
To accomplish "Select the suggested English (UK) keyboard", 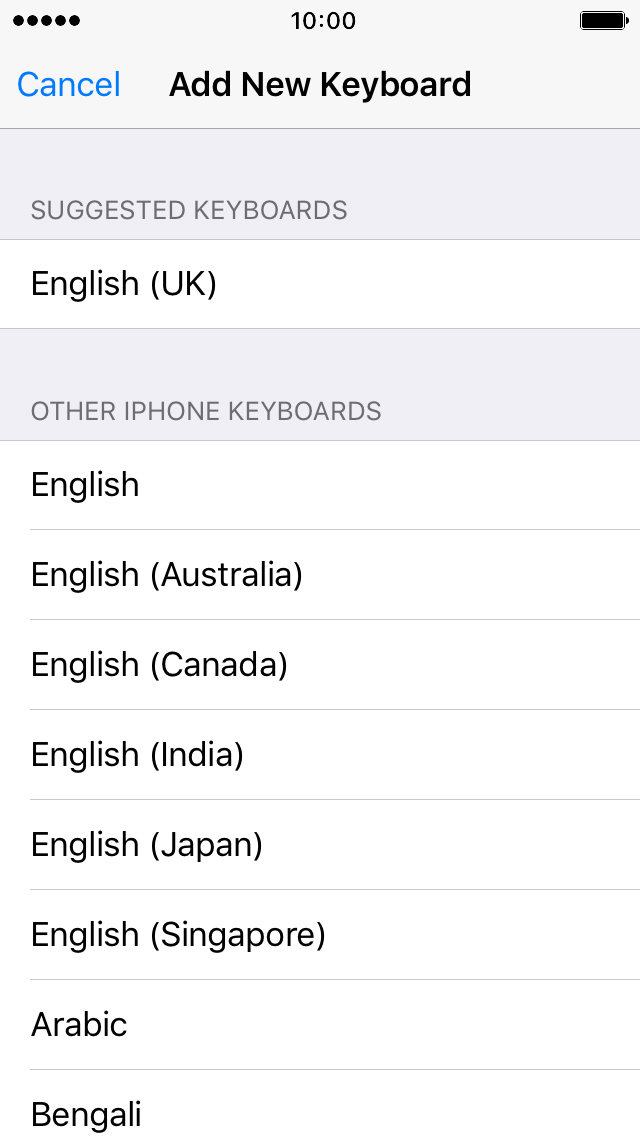I will click(320, 284).
